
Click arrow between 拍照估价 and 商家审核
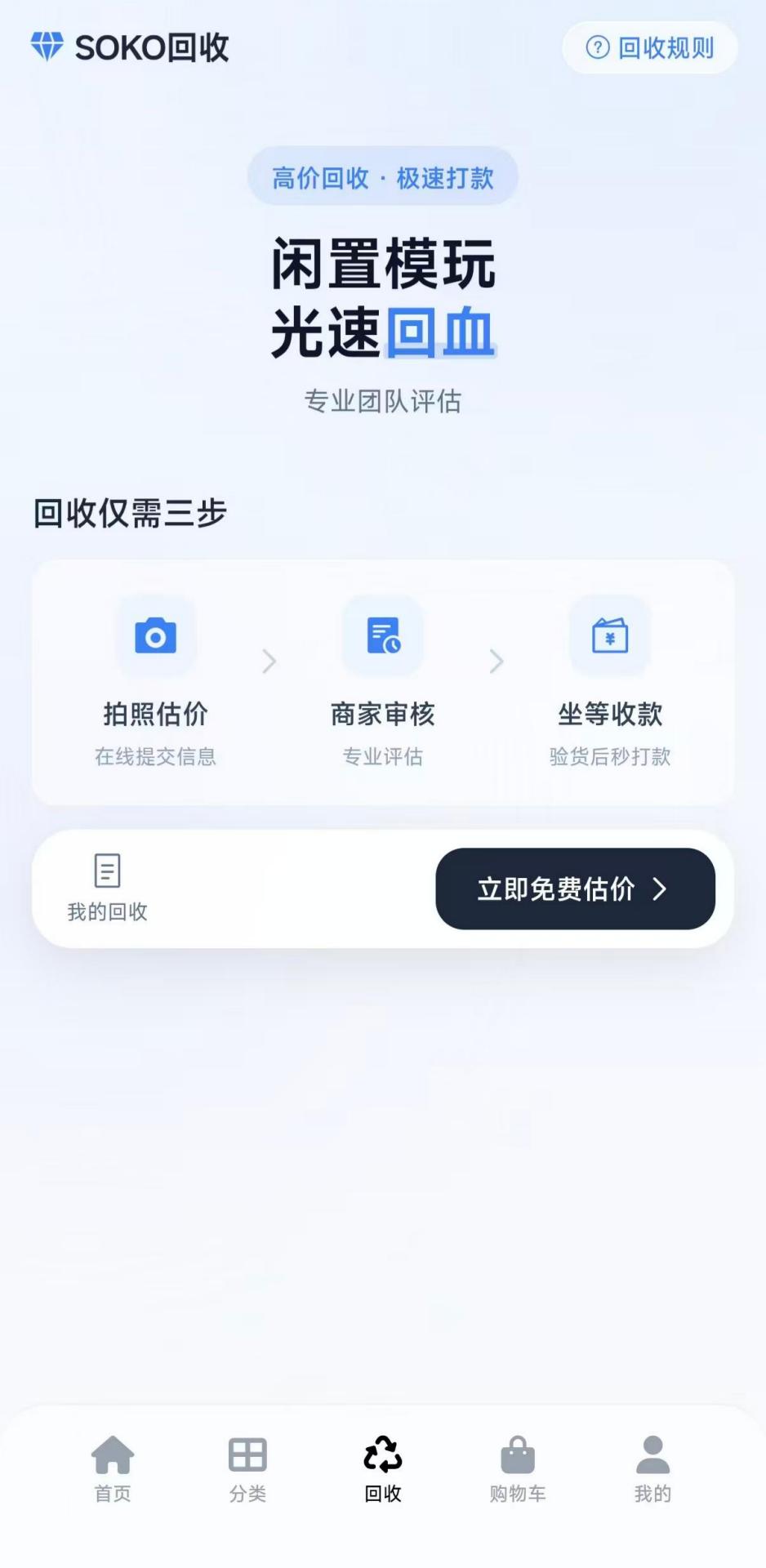coord(269,661)
